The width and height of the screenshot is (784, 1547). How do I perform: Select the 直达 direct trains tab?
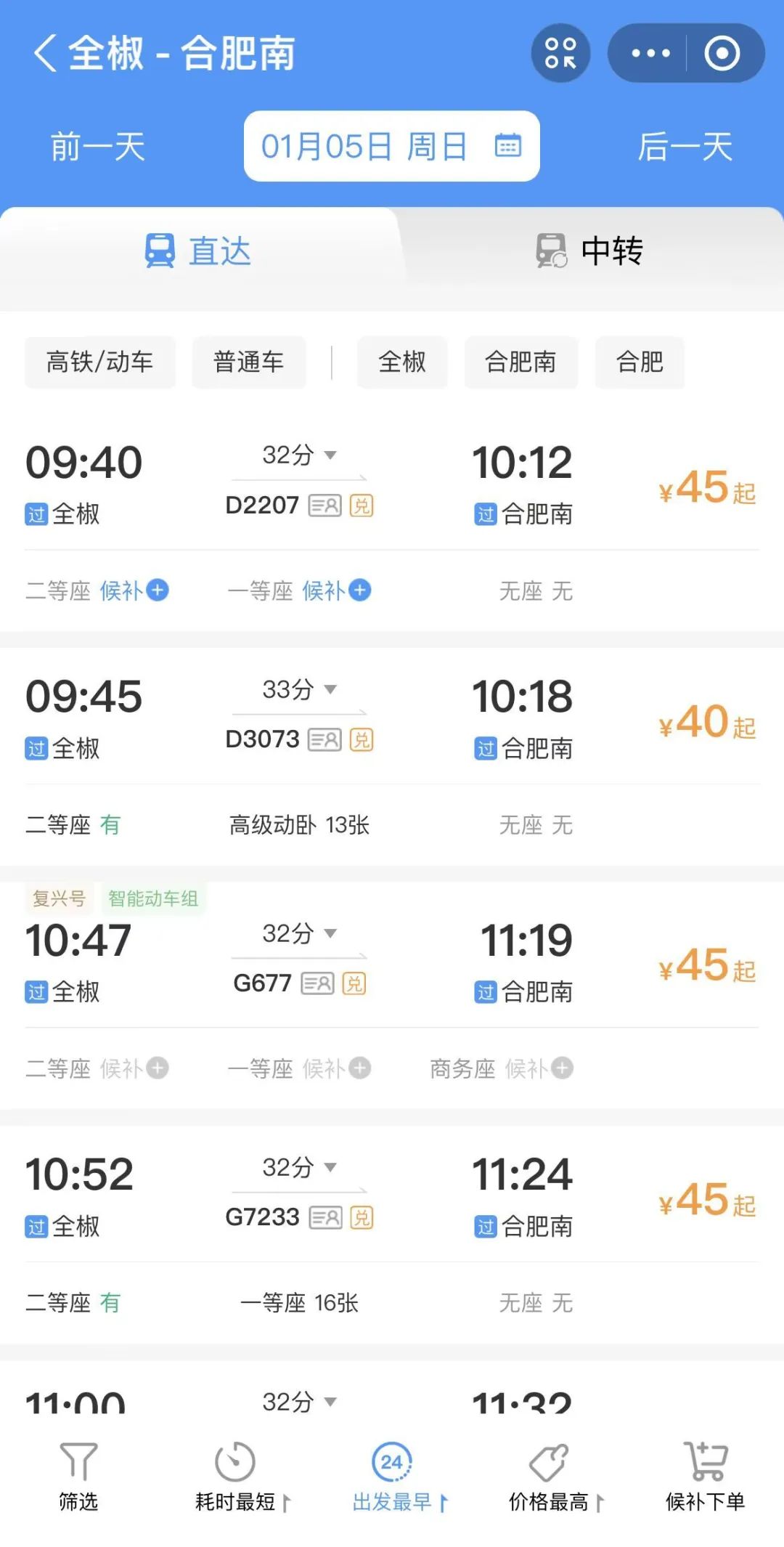tap(197, 251)
